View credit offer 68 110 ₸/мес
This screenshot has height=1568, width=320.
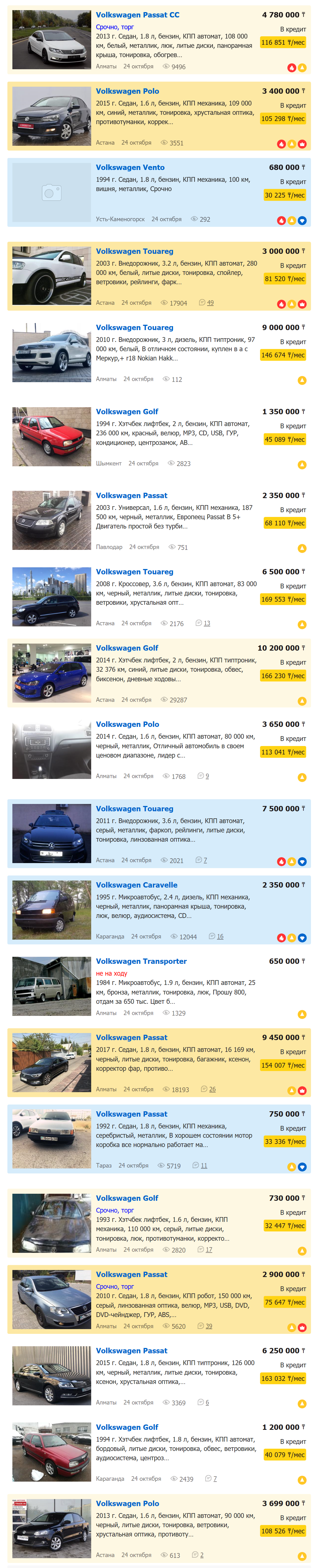click(284, 523)
